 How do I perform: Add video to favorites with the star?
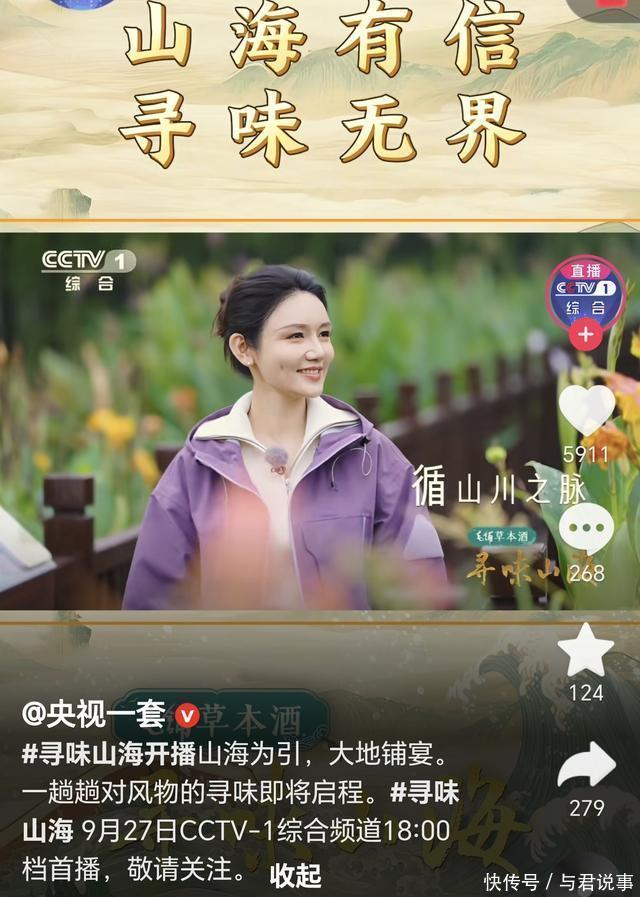(x=586, y=650)
